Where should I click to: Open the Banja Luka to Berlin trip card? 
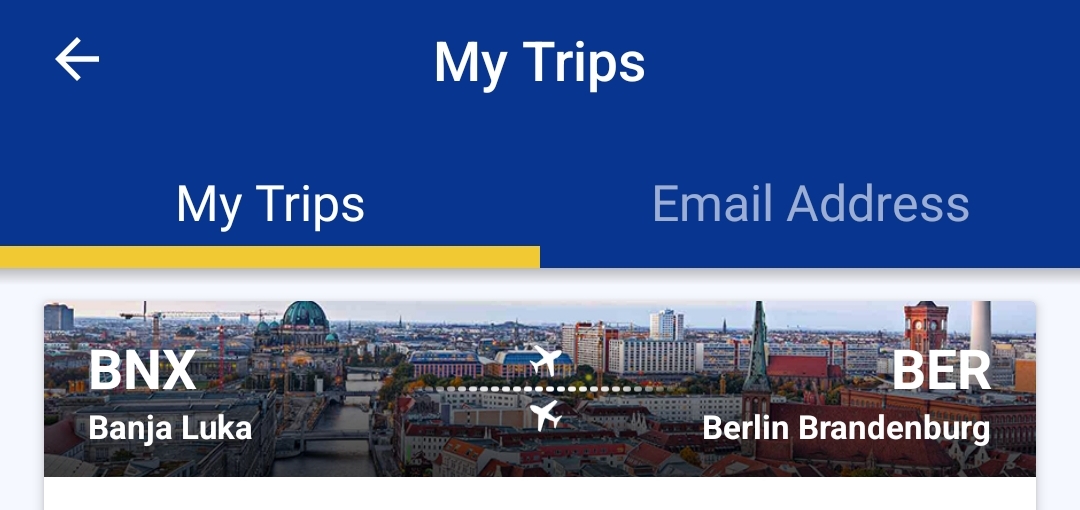tap(540, 390)
